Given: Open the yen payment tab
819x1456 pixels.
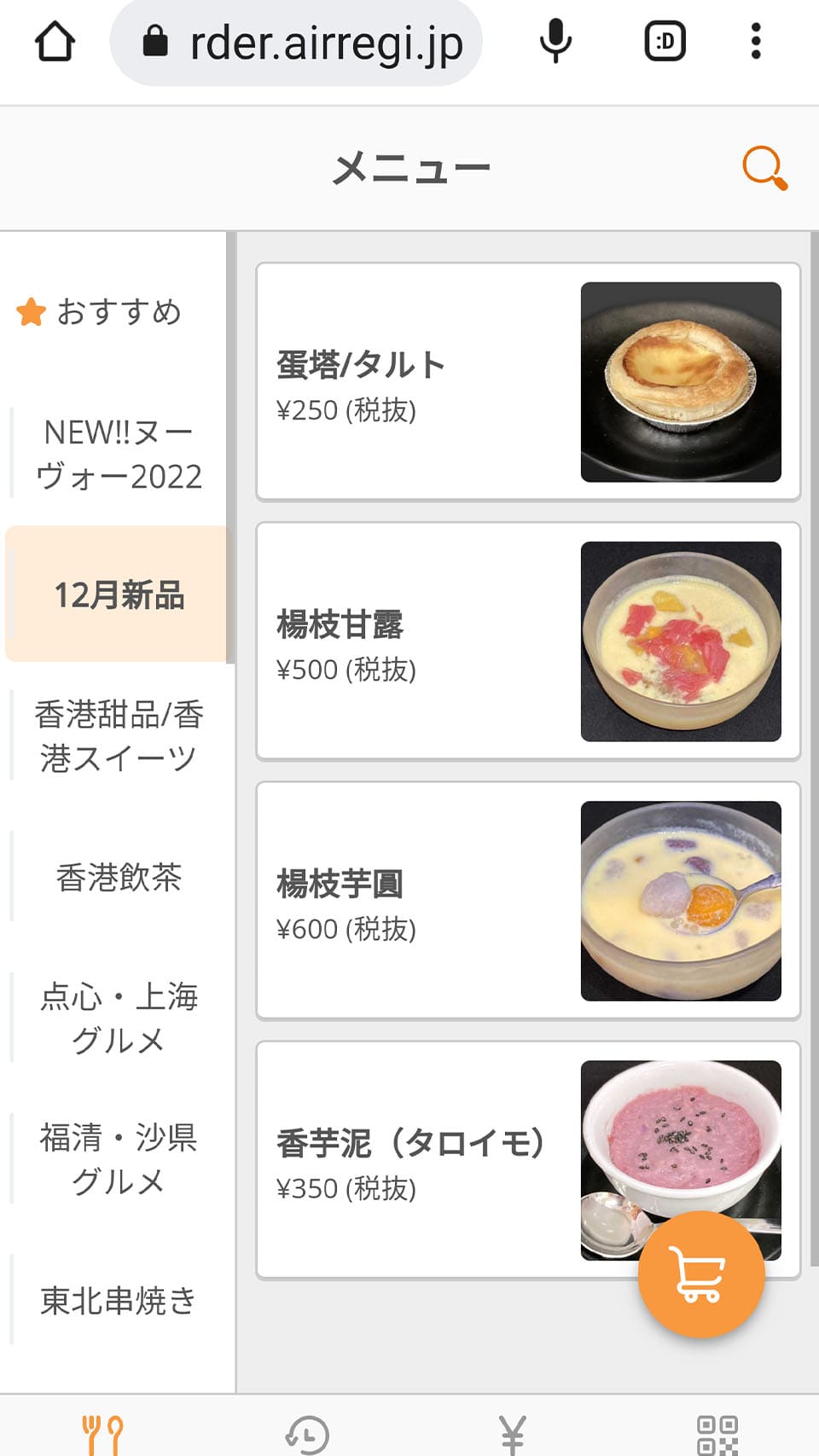Looking at the screenshot, I should tap(512, 1433).
